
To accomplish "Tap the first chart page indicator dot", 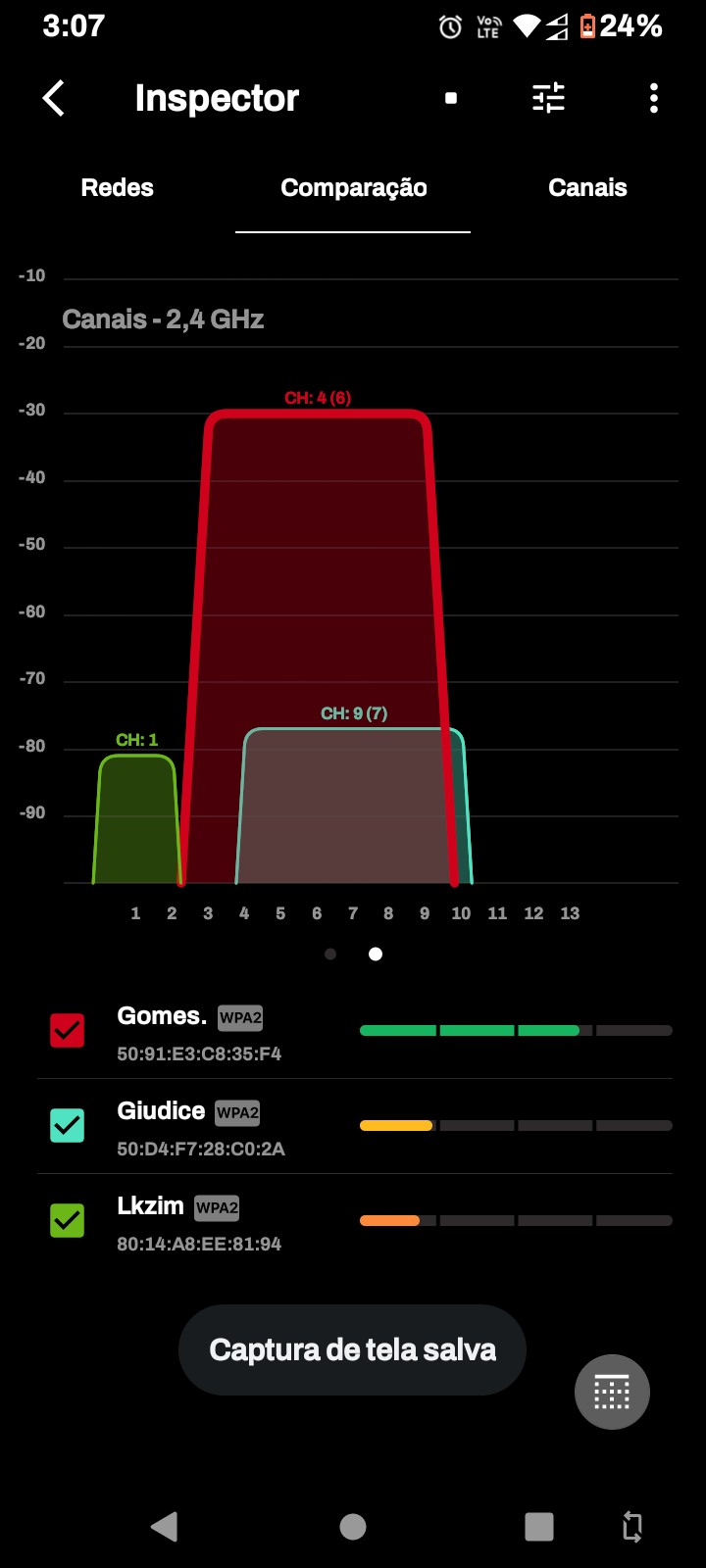I will [330, 954].
